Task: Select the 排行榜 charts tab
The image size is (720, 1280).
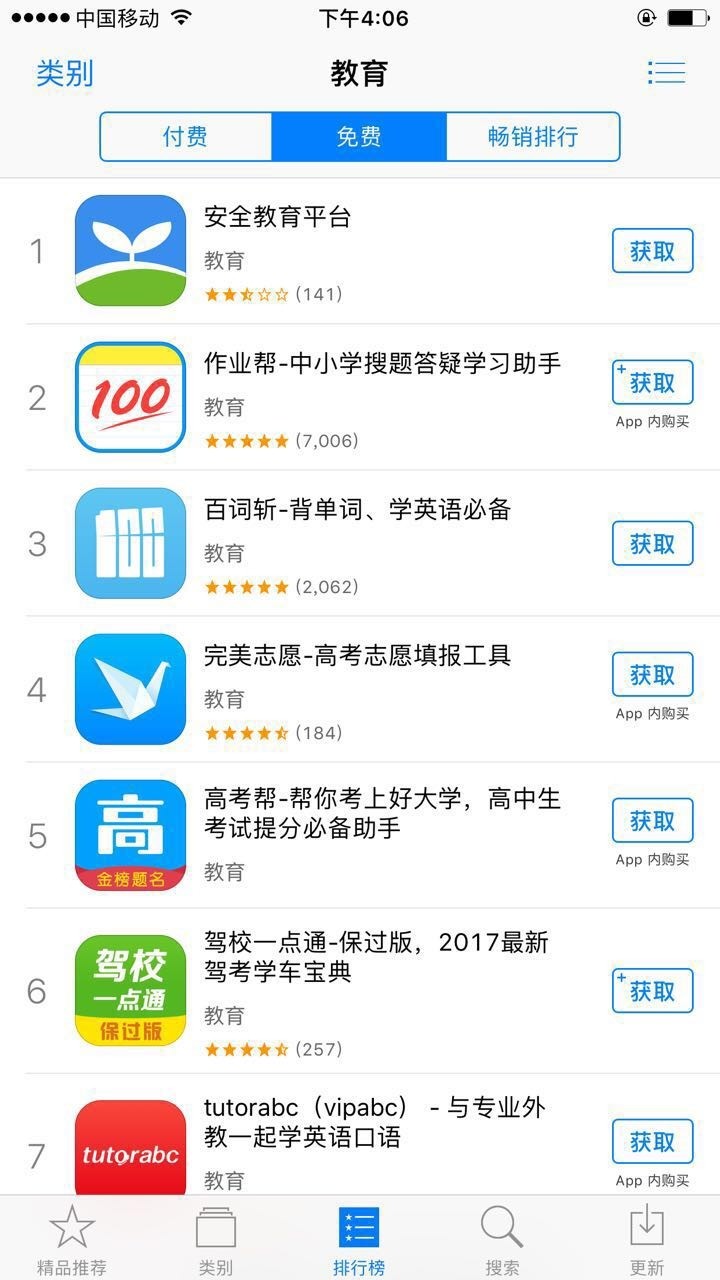Action: pyautogui.click(x=360, y=1236)
